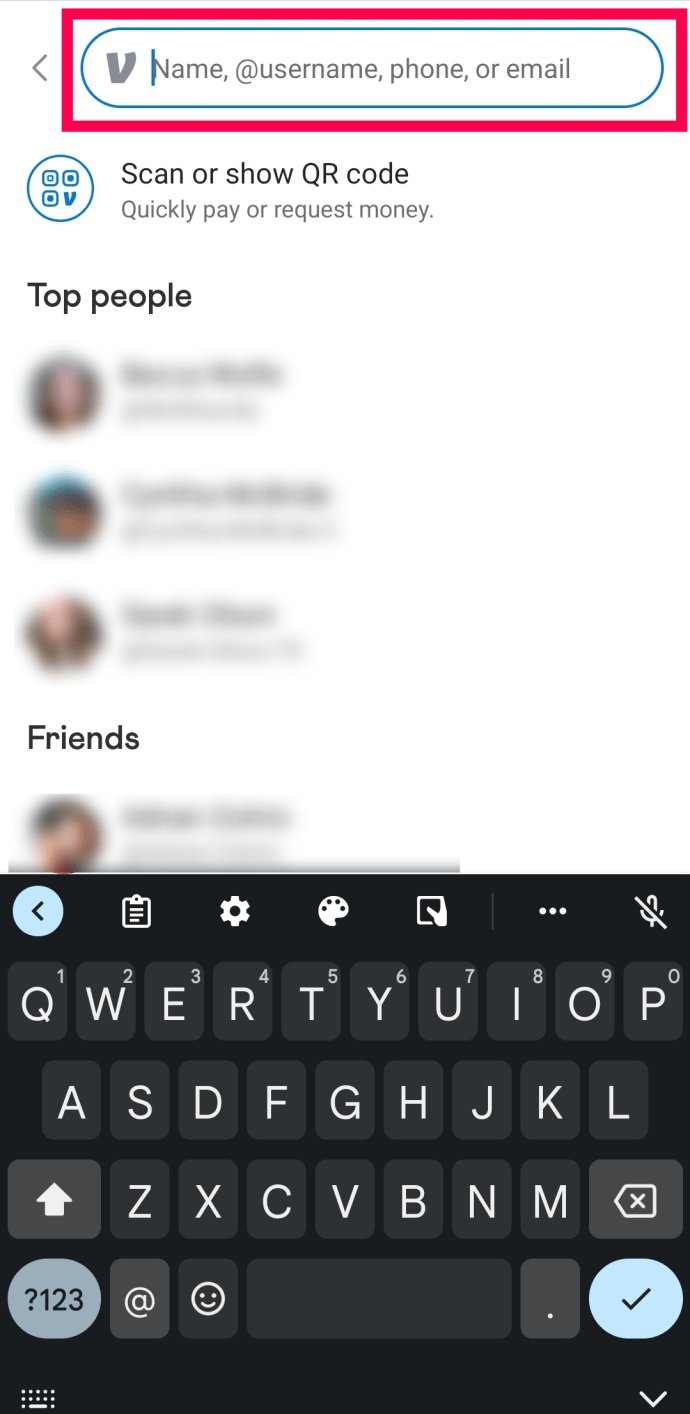The image size is (690, 1414).
Task: Open the keyboard theme palette
Action: coord(333,911)
